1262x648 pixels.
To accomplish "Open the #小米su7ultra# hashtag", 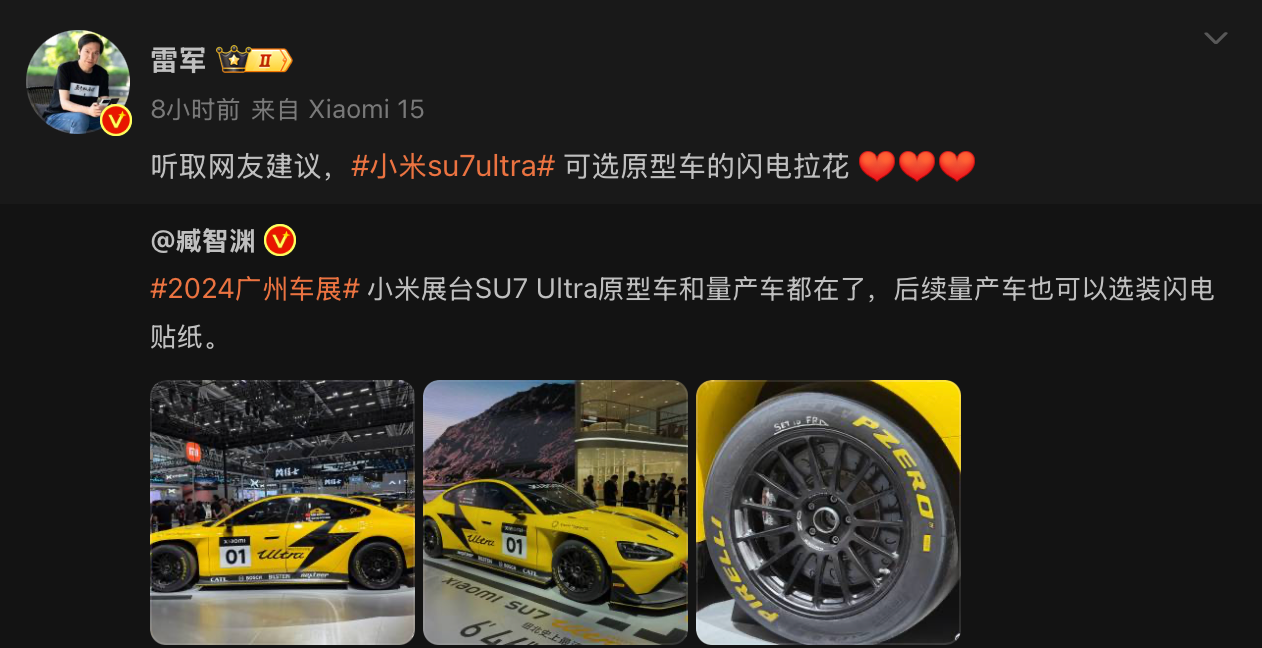I will click(x=452, y=166).
